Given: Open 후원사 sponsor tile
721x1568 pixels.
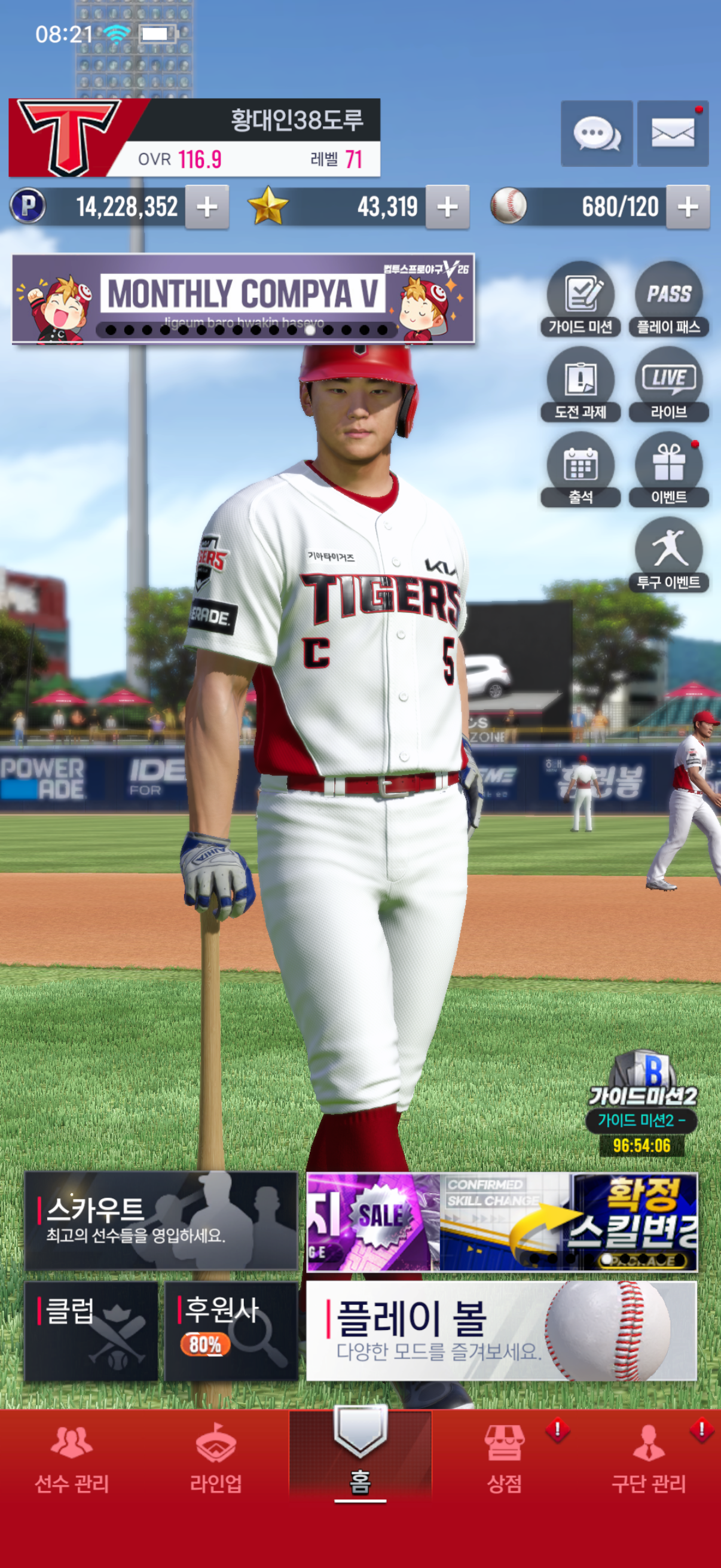Looking at the screenshot, I should 231,1331.
